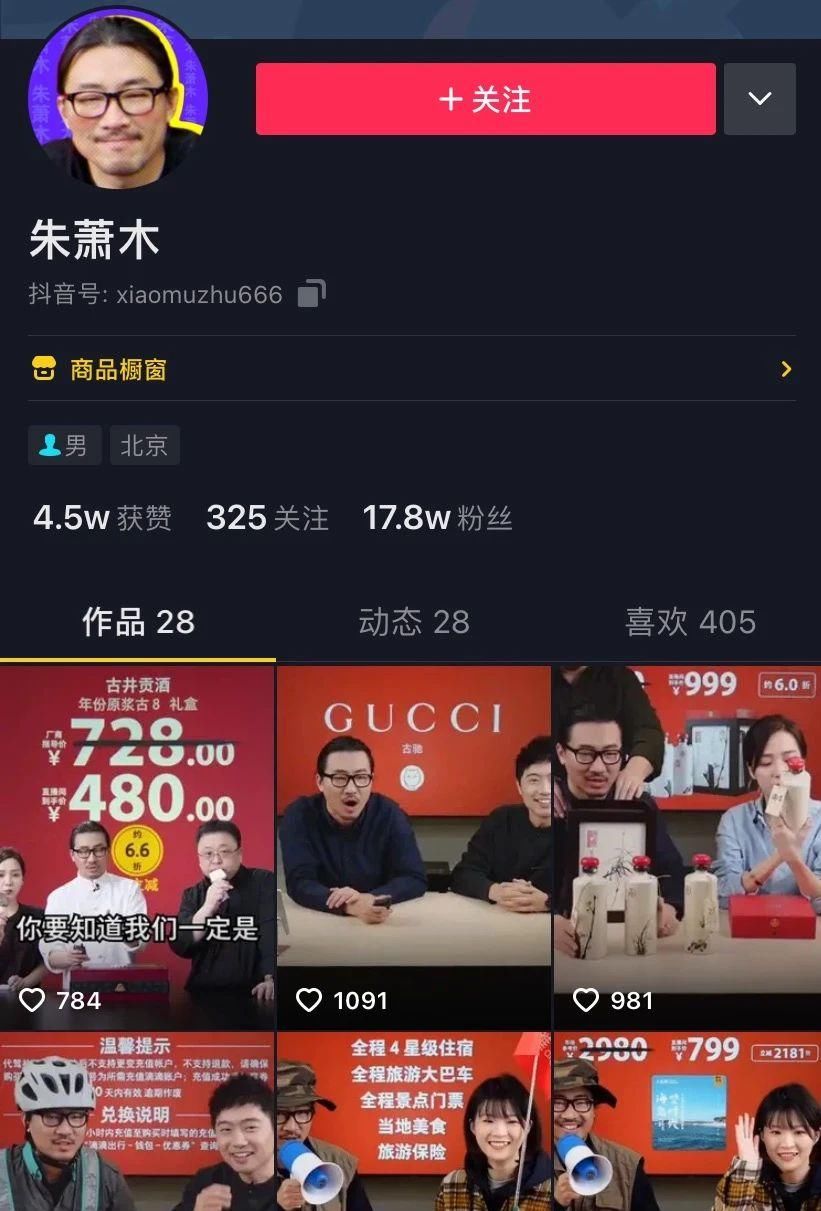821x1211 pixels.
Task: Expand the dropdown beside the follow button
Action: tap(760, 98)
